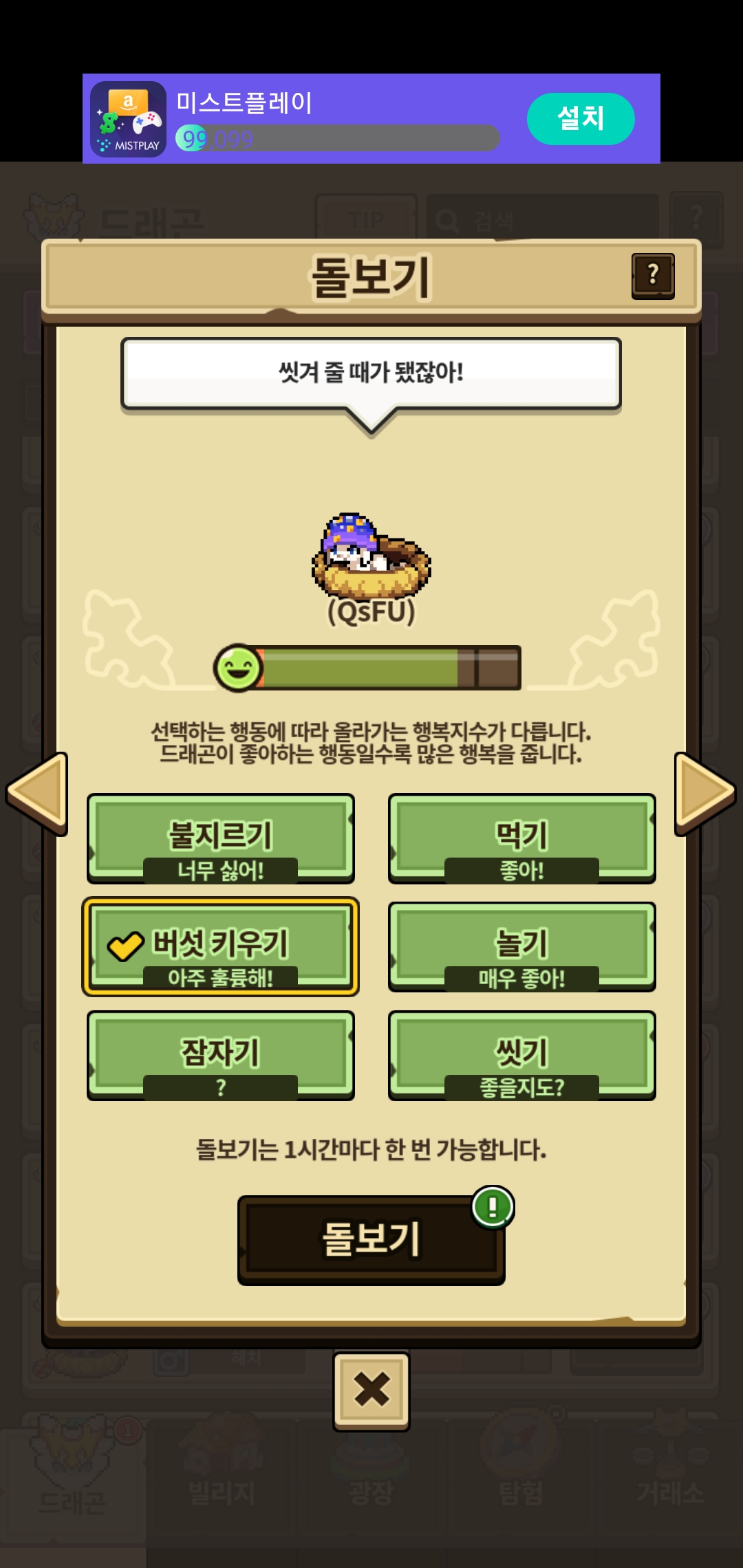The width and height of the screenshot is (743, 1568).
Task: Confirm with the dark 돌보기 button
Action: tap(371, 1239)
